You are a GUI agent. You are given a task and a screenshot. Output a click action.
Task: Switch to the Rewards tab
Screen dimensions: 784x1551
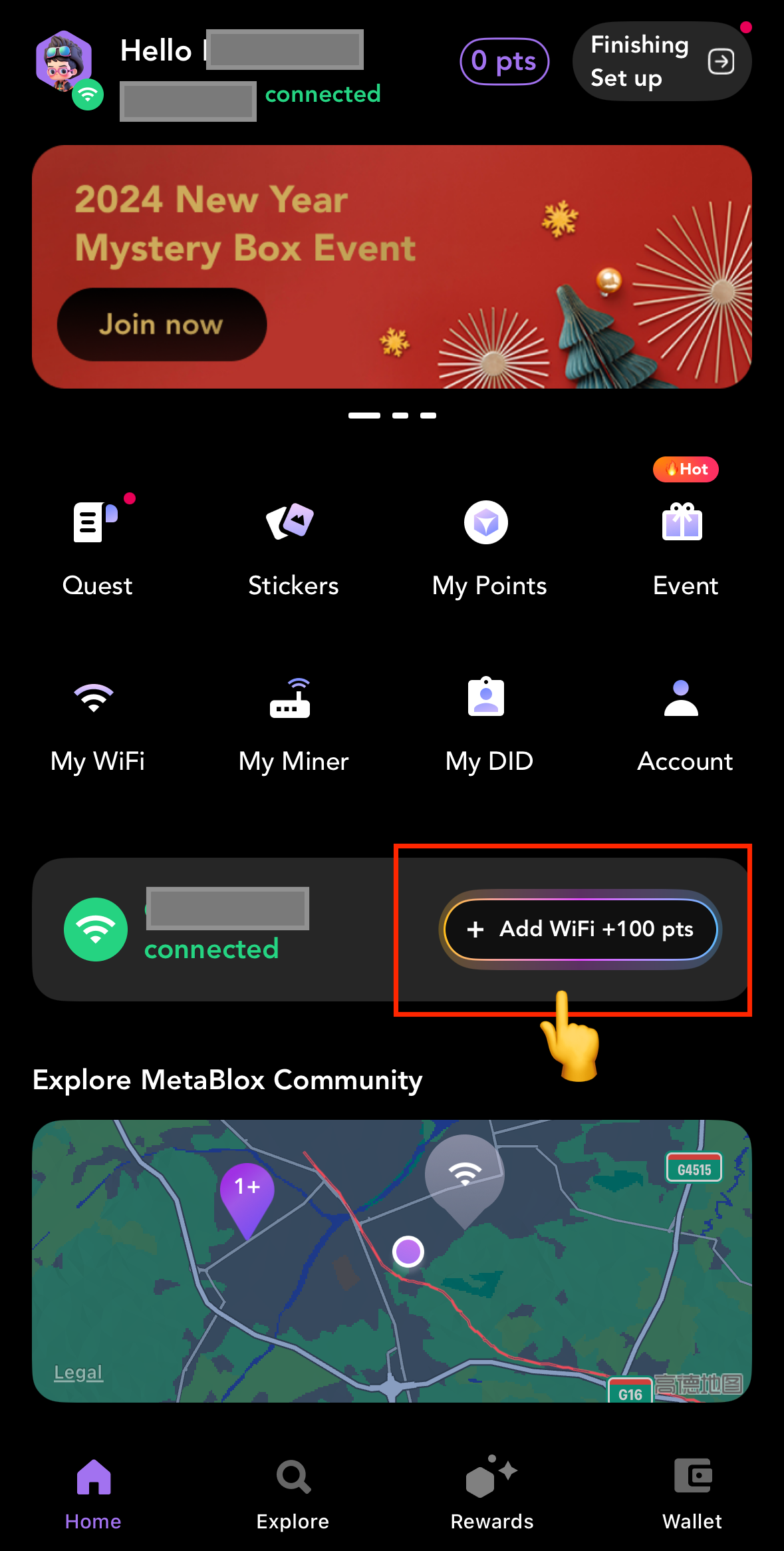pos(491,1497)
